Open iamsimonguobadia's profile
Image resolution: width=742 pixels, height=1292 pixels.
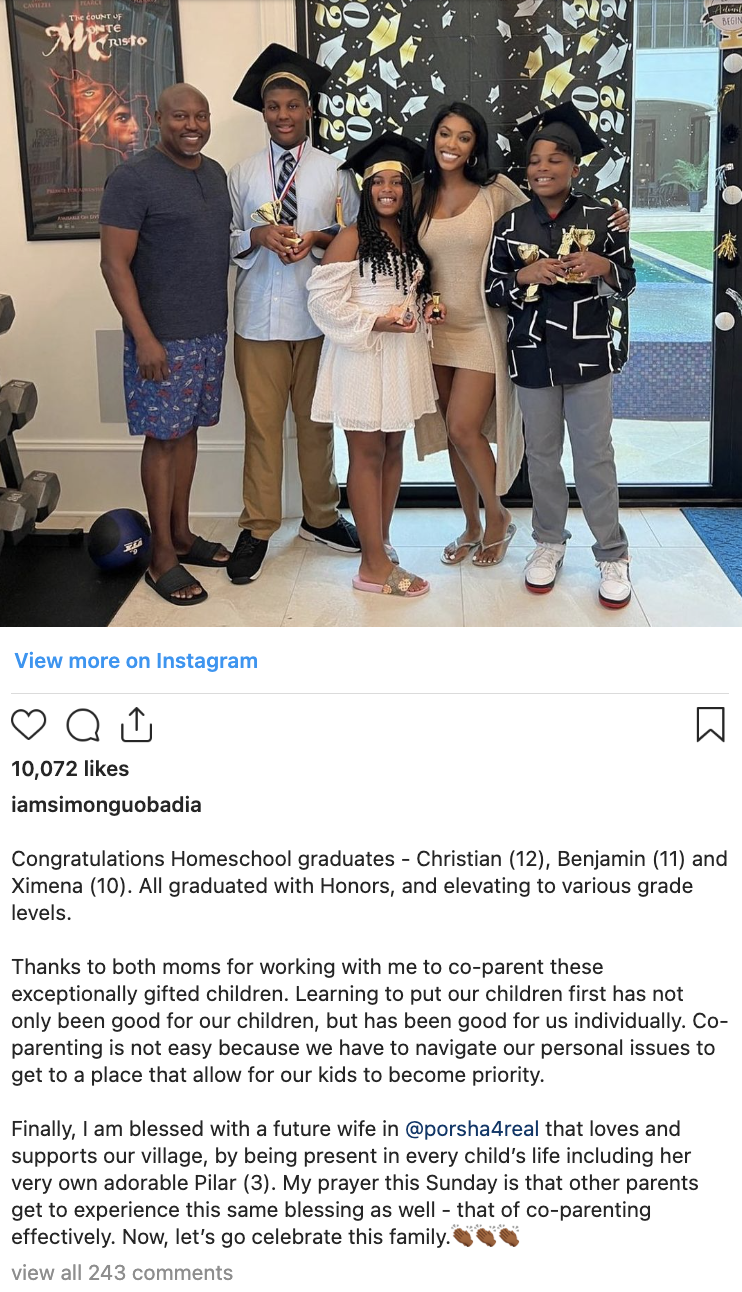(106, 805)
